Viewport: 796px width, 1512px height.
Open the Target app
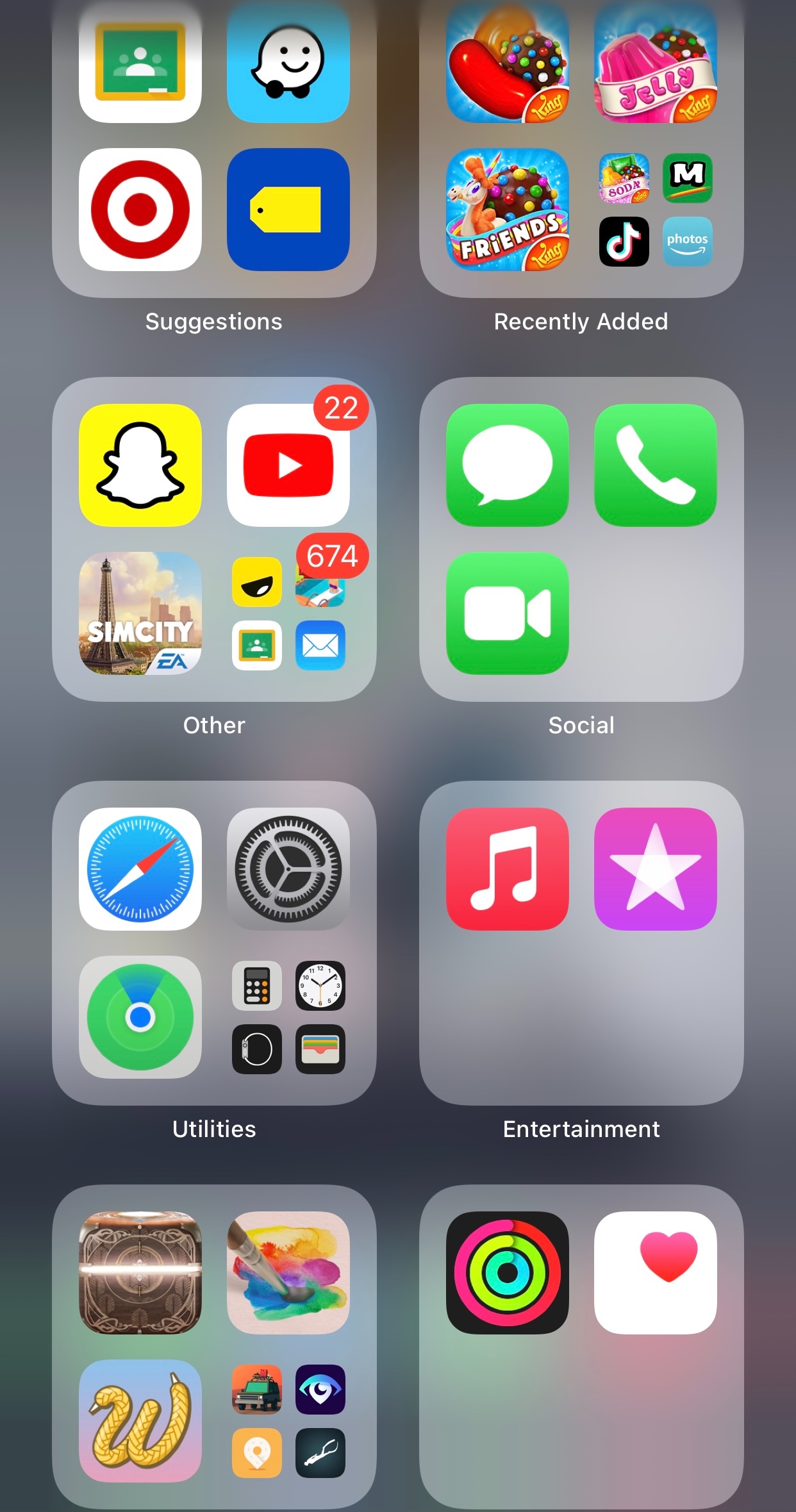(x=140, y=210)
